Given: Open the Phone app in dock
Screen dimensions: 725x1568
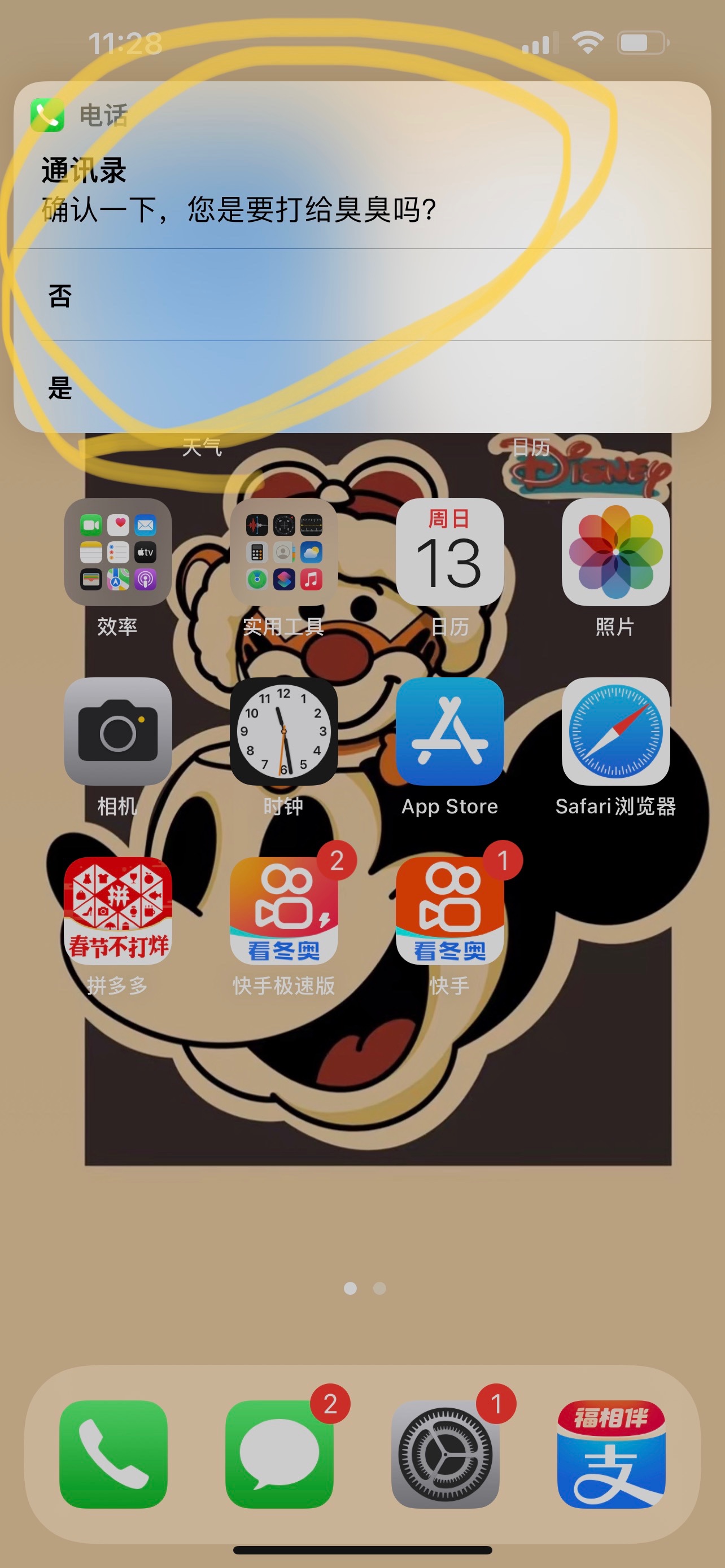Looking at the screenshot, I should tap(113, 1454).
